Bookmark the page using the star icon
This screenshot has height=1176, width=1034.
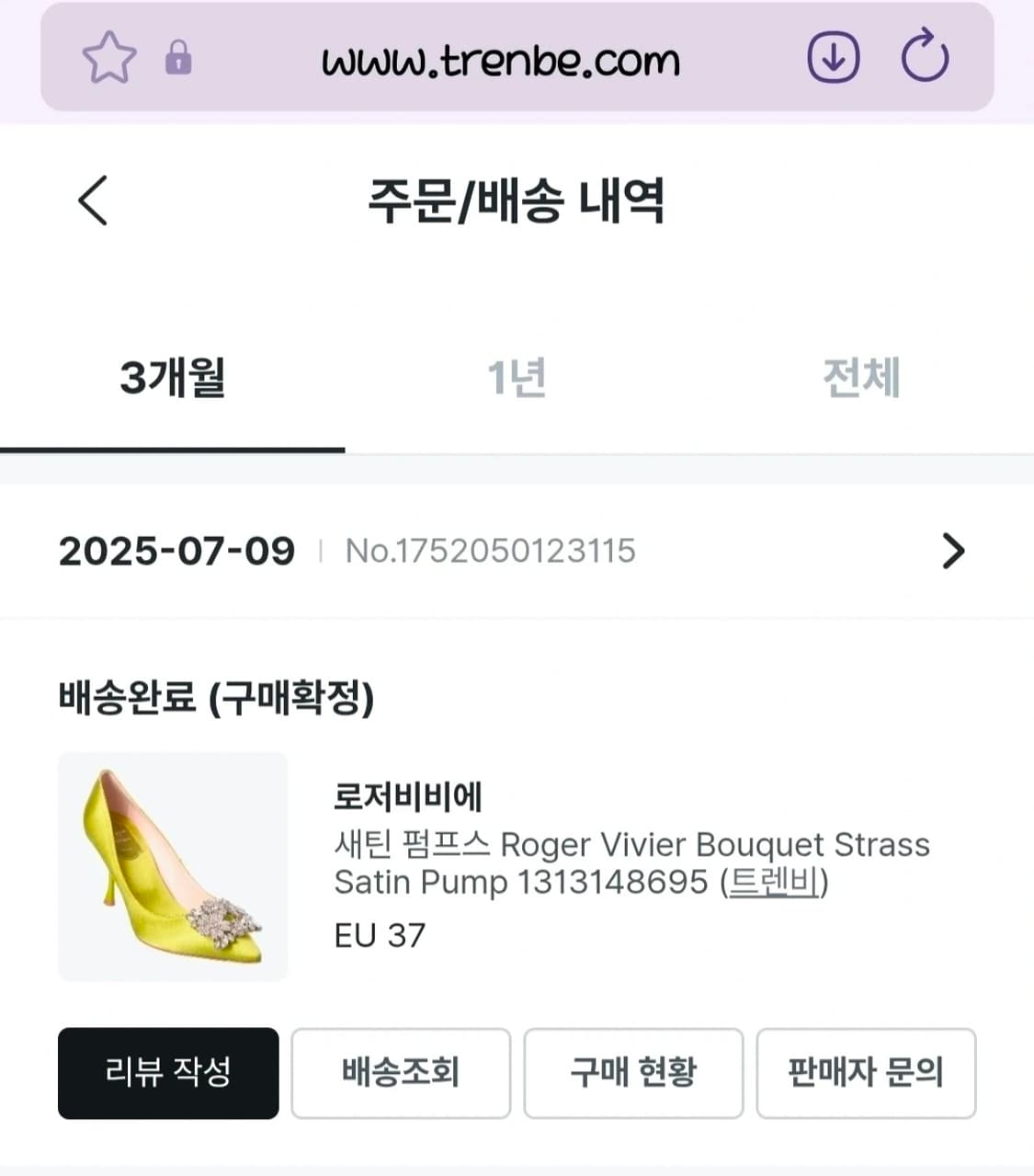(x=108, y=58)
